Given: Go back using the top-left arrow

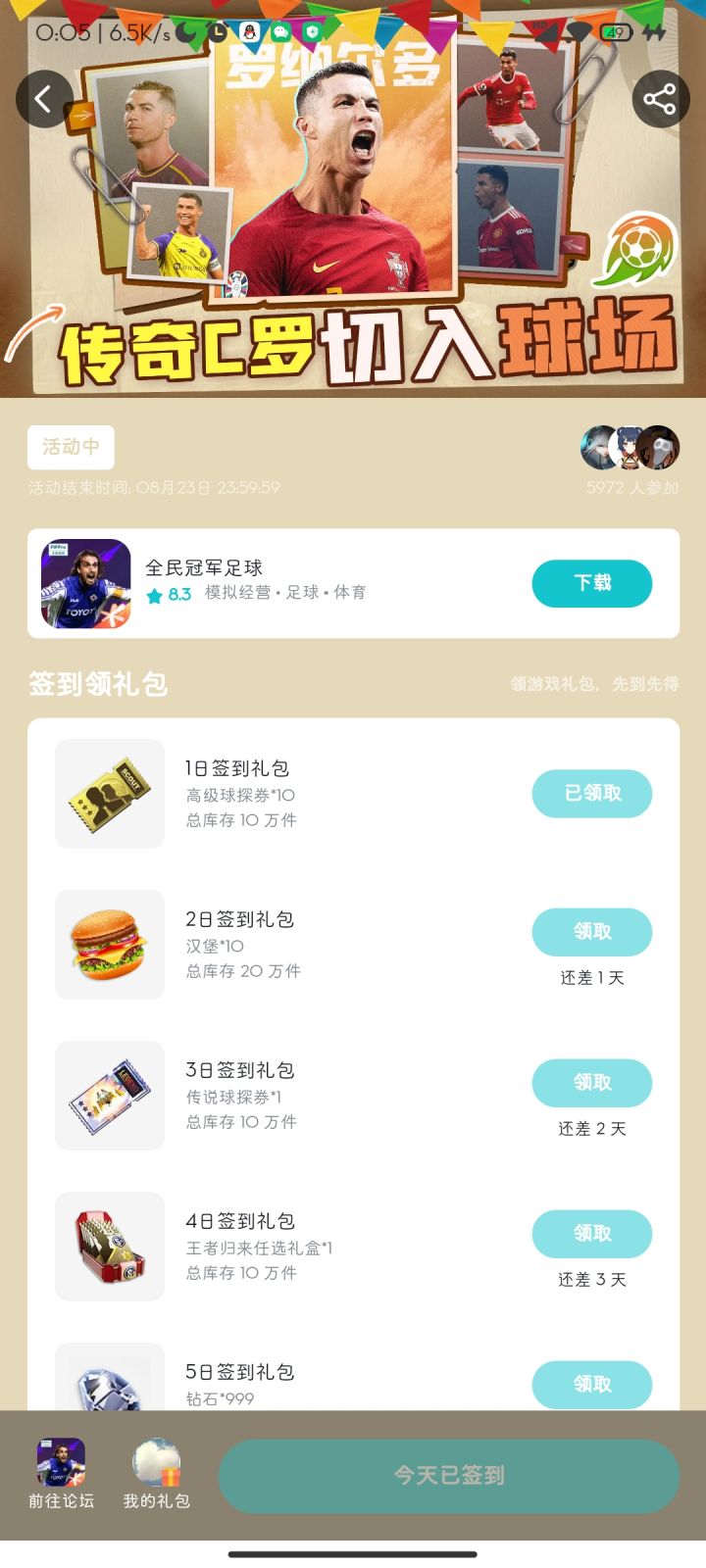Looking at the screenshot, I should click(44, 99).
